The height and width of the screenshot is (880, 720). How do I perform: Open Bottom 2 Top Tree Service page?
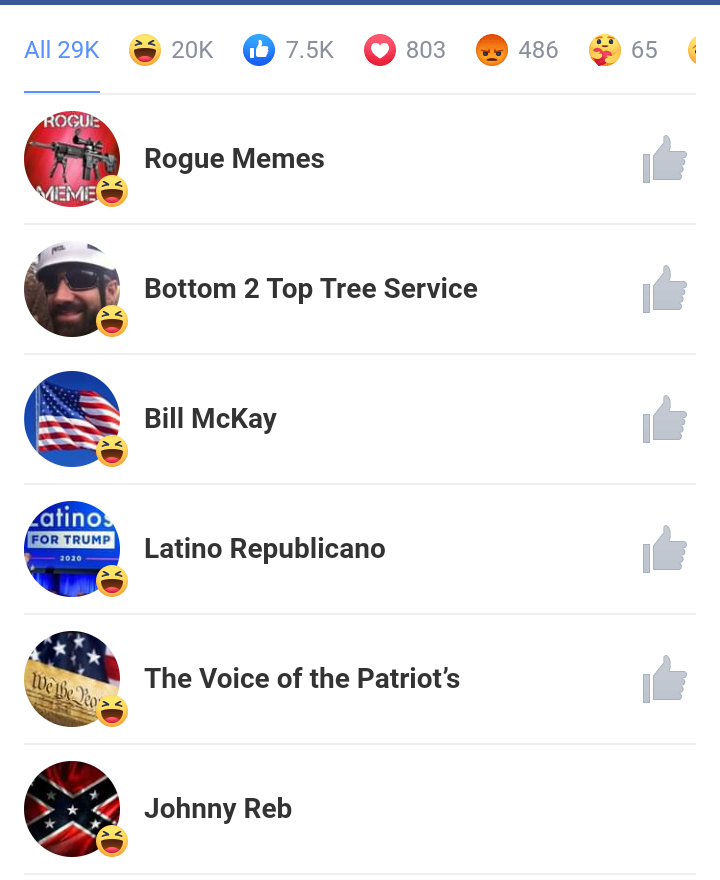(x=310, y=289)
